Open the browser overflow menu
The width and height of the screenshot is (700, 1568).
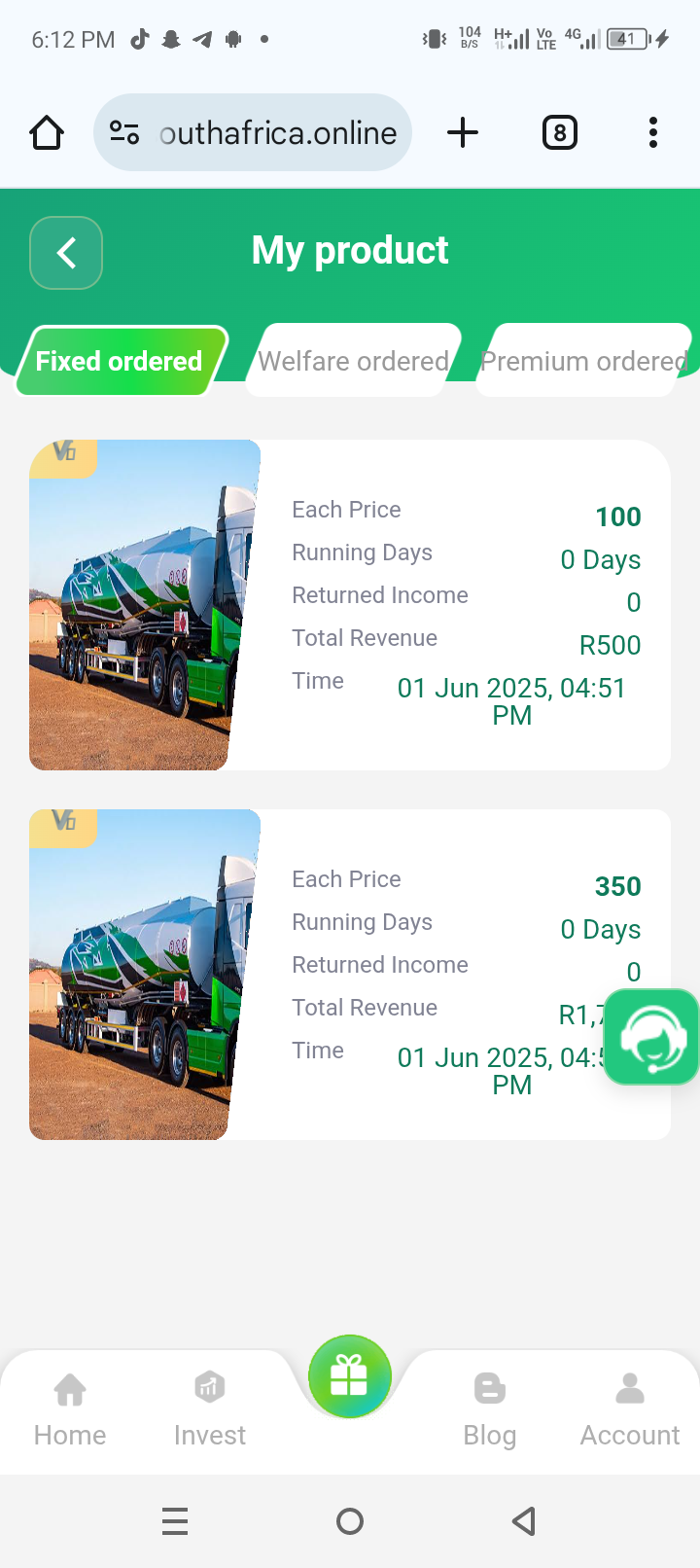(x=653, y=132)
